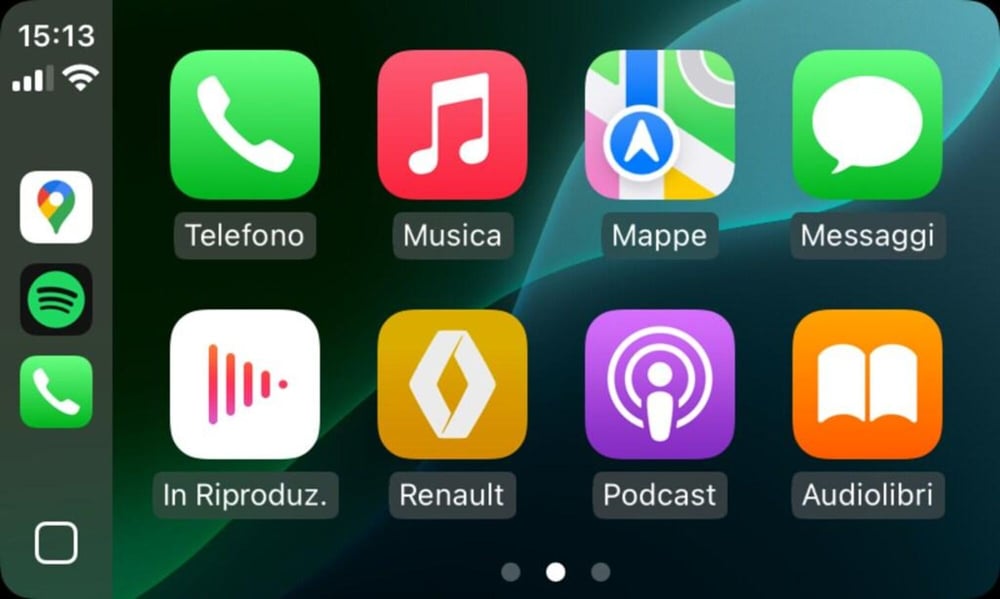The width and height of the screenshot is (1000, 599).
Task: Open the In Riproduz. screen
Action: (244, 384)
